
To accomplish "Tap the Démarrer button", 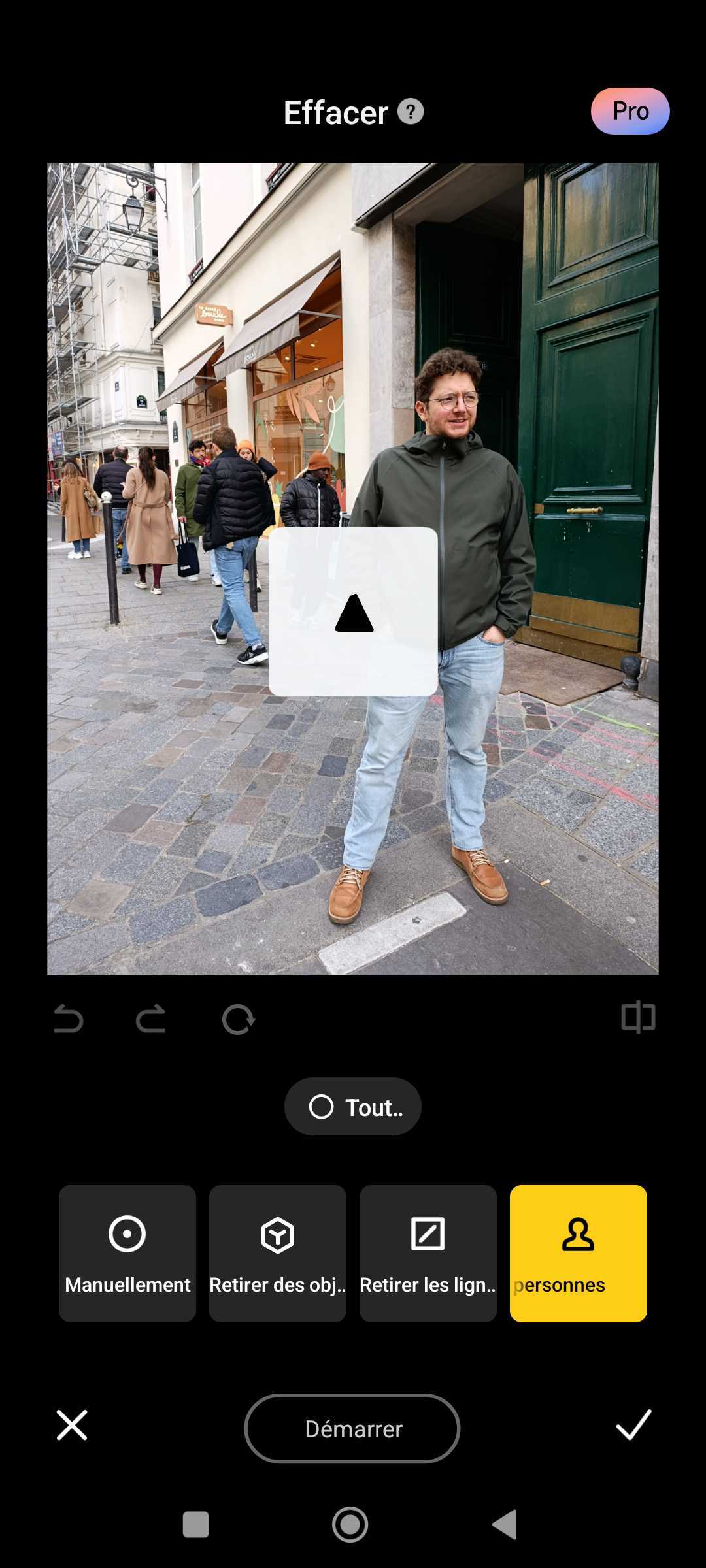I will point(352,1429).
